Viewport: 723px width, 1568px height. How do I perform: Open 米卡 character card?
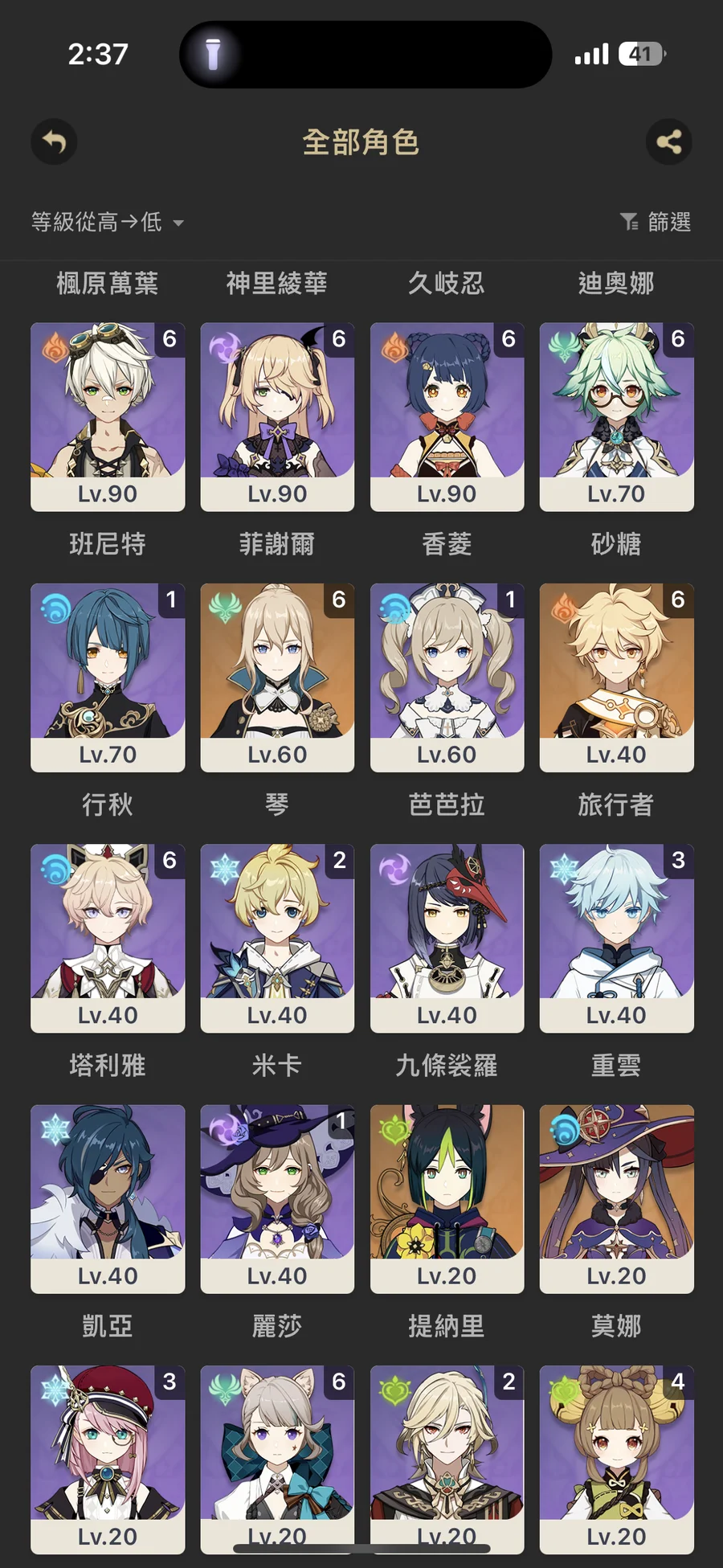click(277, 937)
